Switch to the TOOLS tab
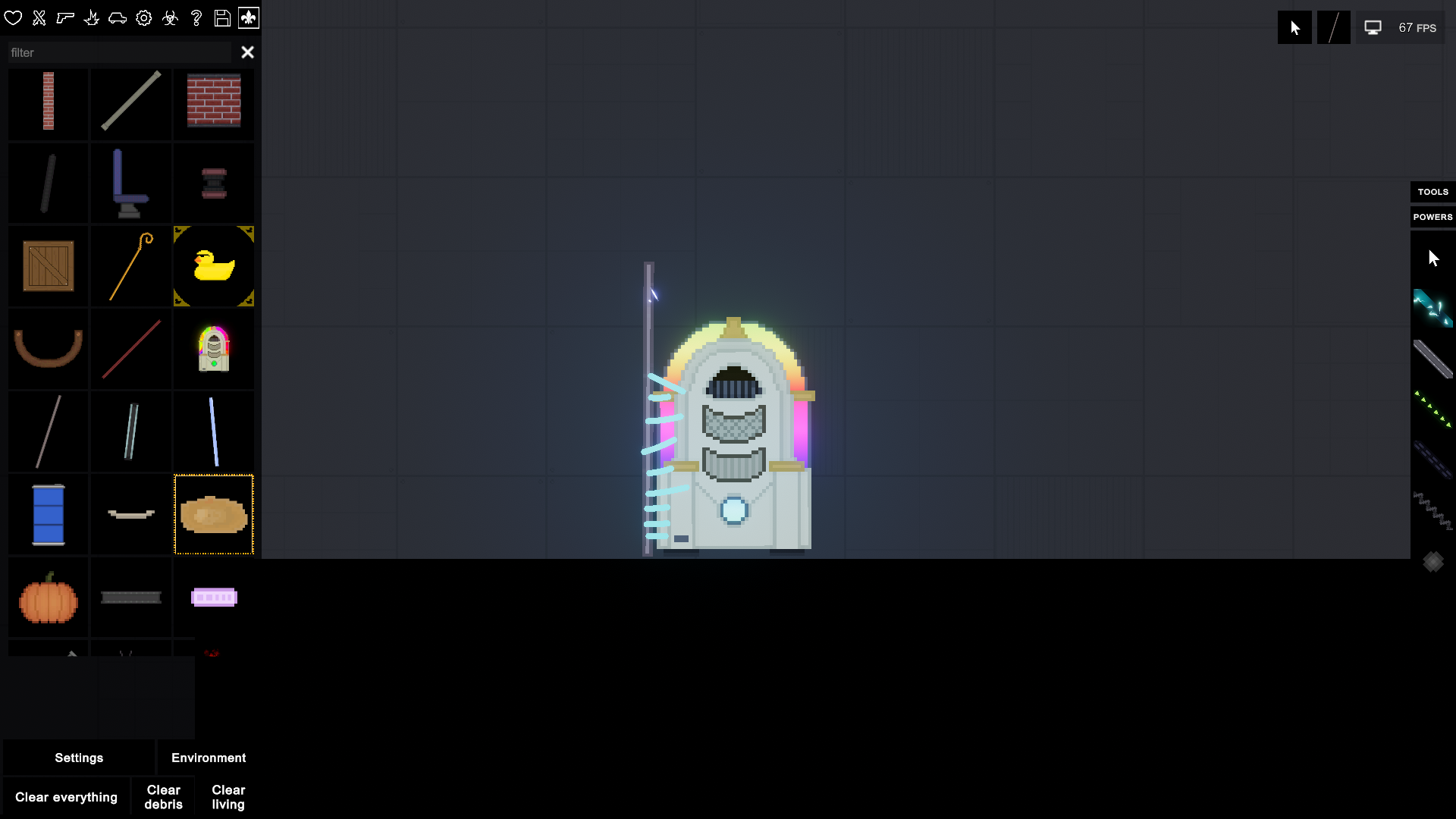The width and height of the screenshot is (1456, 819). point(1432,192)
